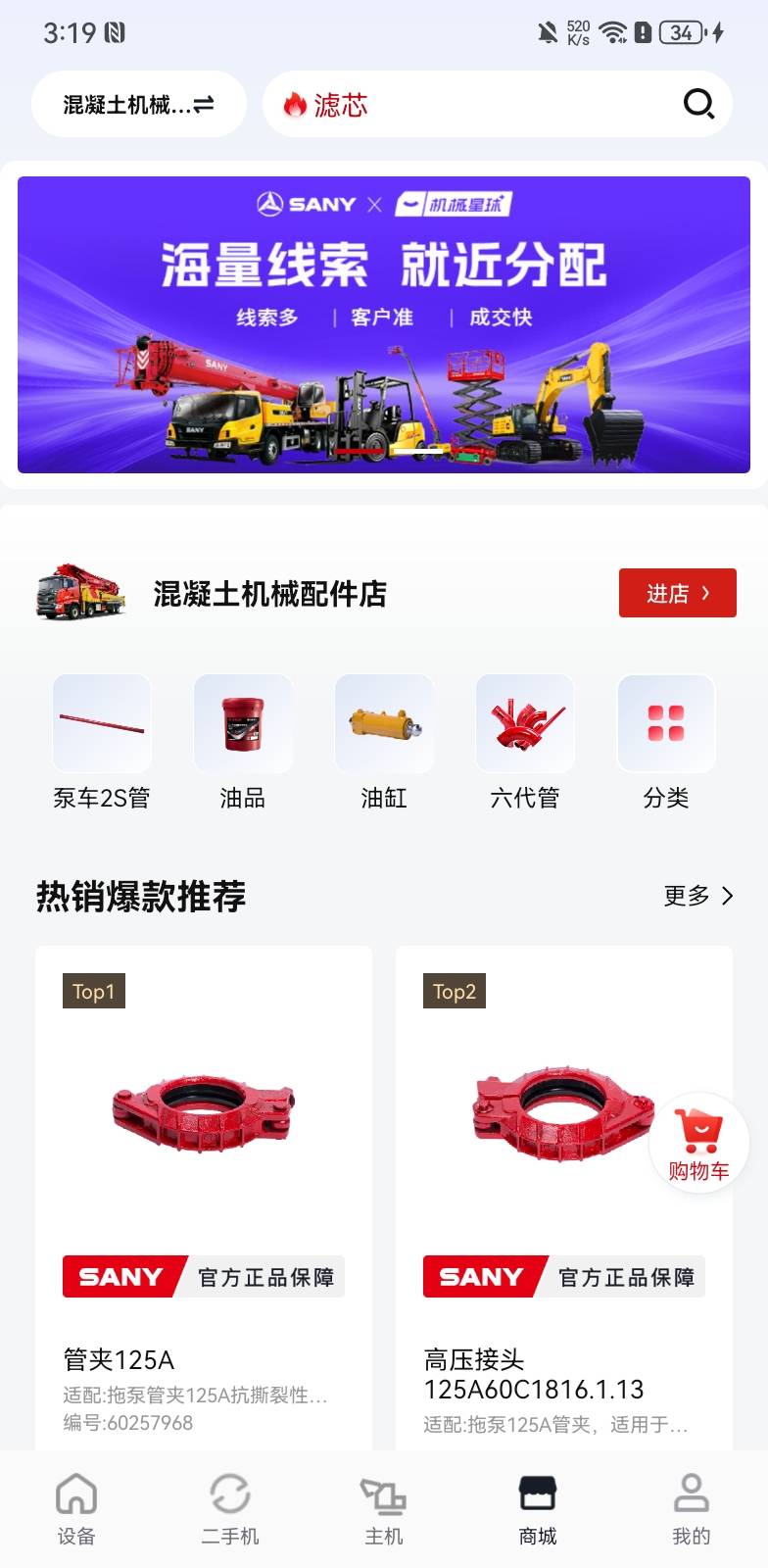Screen dimensions: 768x1568
Task: View 更多 hot-selling recommendations
Action: (x=697, y=896)
